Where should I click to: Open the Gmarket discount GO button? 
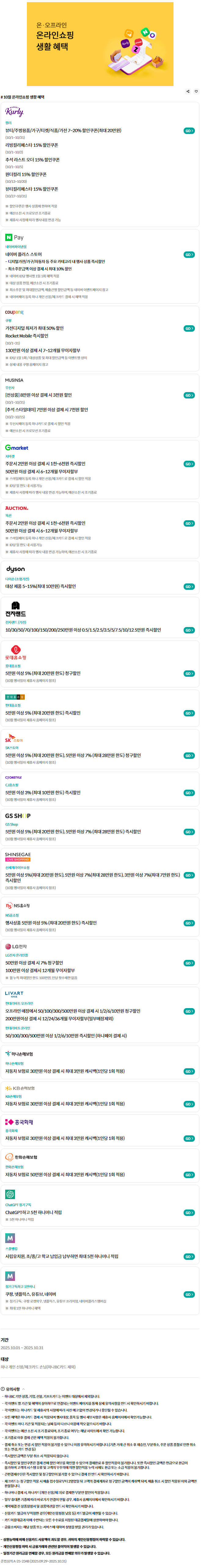189,464
